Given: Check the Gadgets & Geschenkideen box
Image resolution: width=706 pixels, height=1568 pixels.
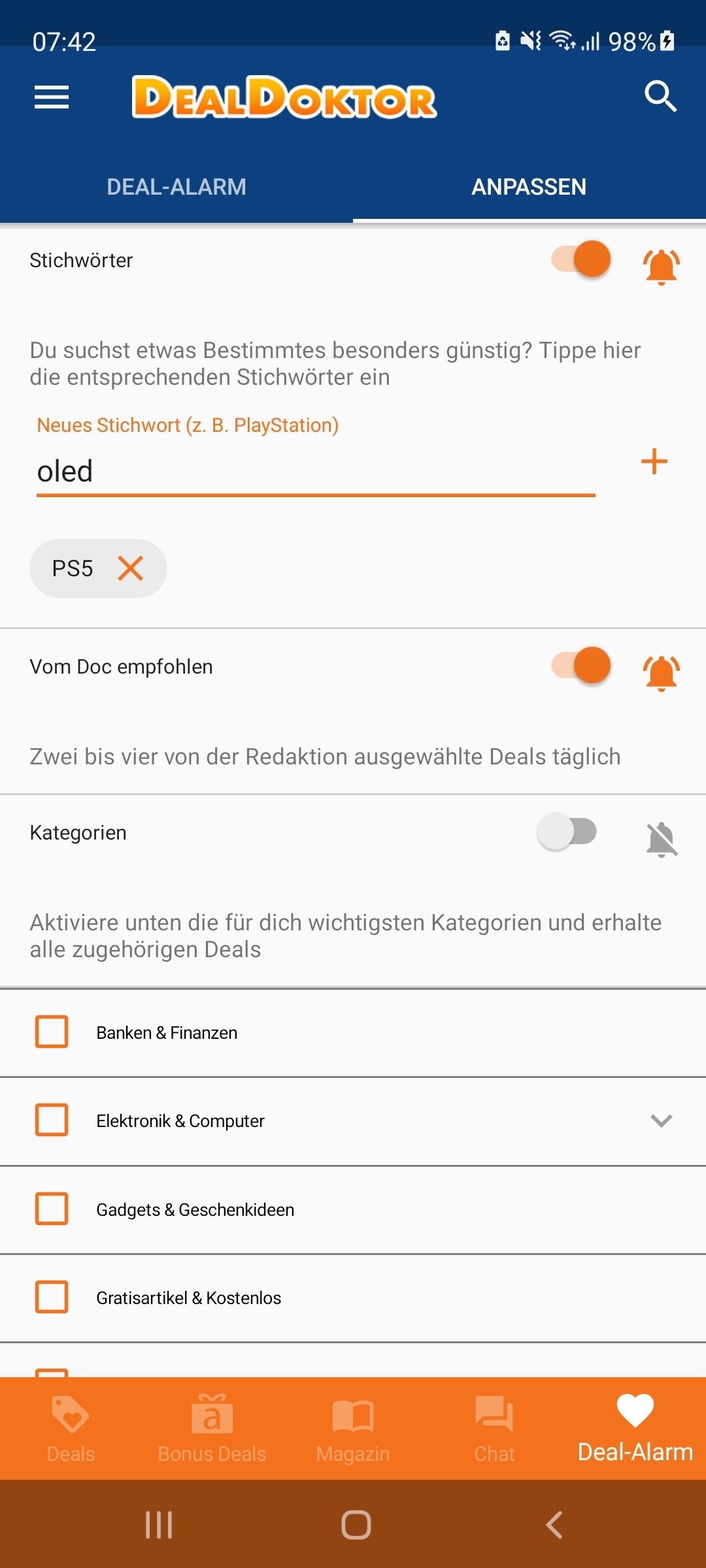Looking at the screenshot, I should 52,1209.
